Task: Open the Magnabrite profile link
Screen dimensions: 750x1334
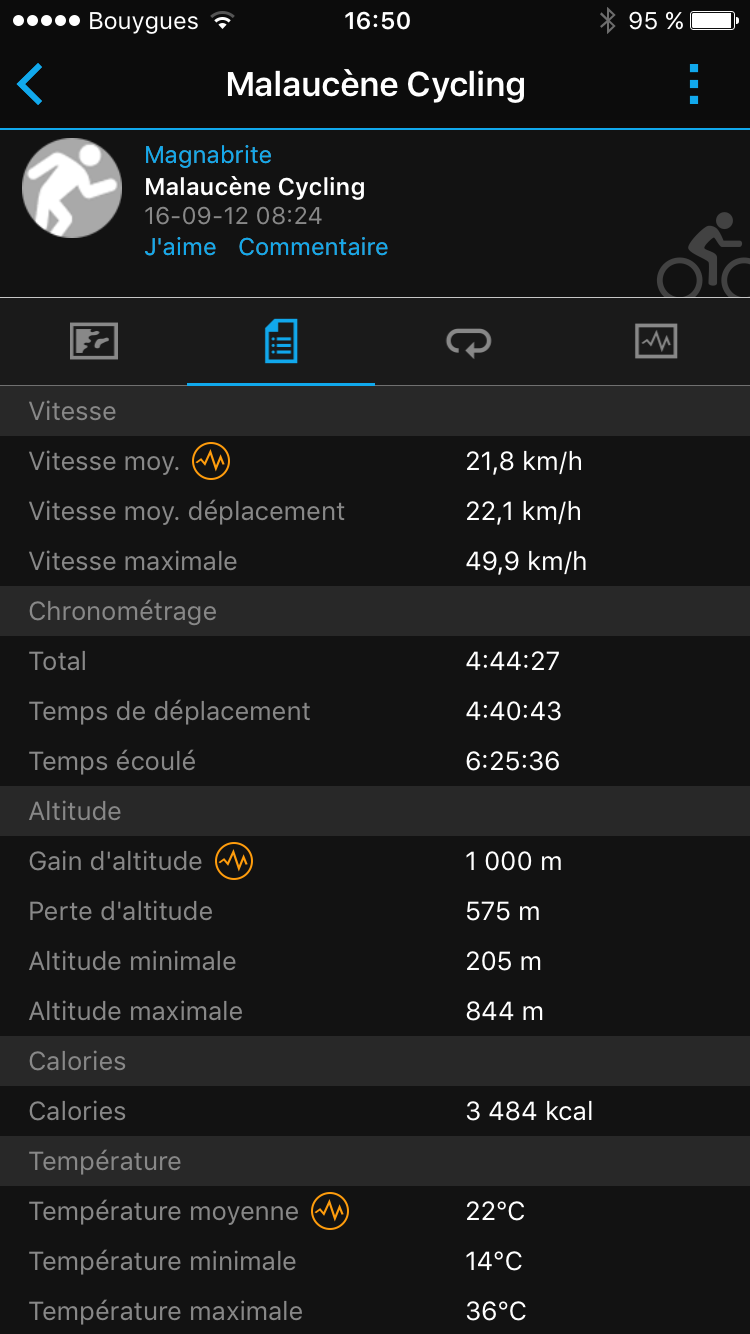Action: coord(208,155)
